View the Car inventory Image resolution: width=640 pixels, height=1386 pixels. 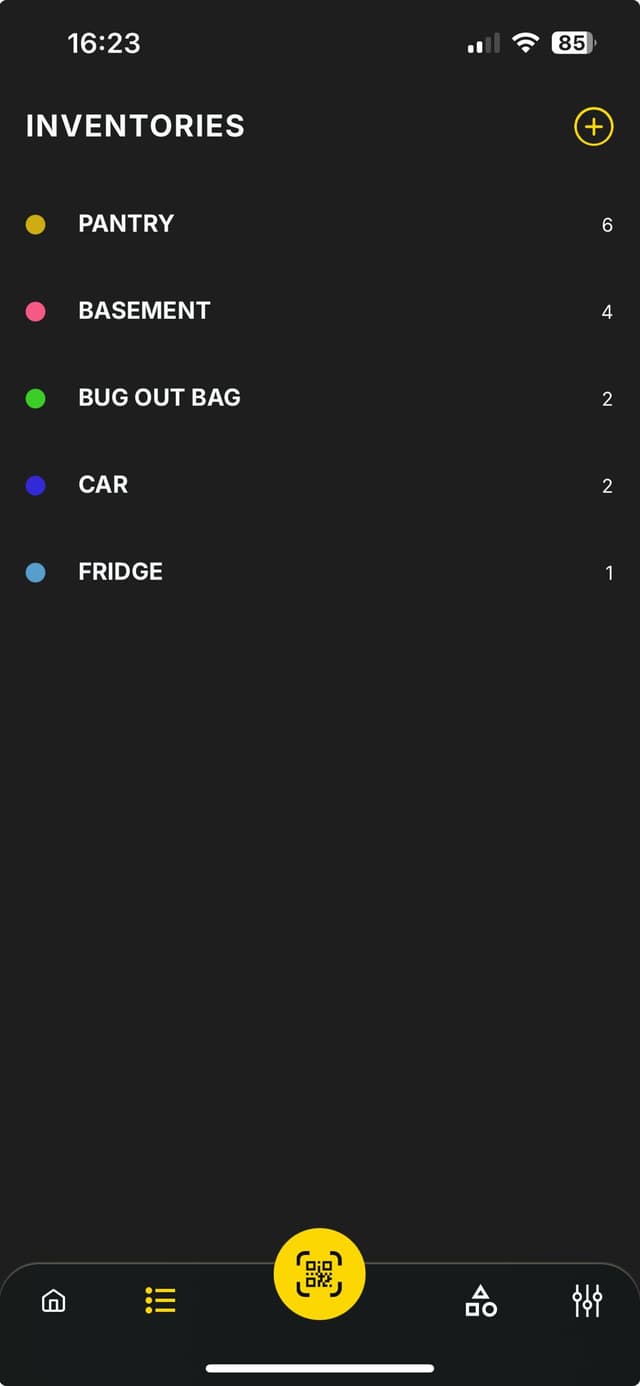pyautogui.click(x=103, y=485)
